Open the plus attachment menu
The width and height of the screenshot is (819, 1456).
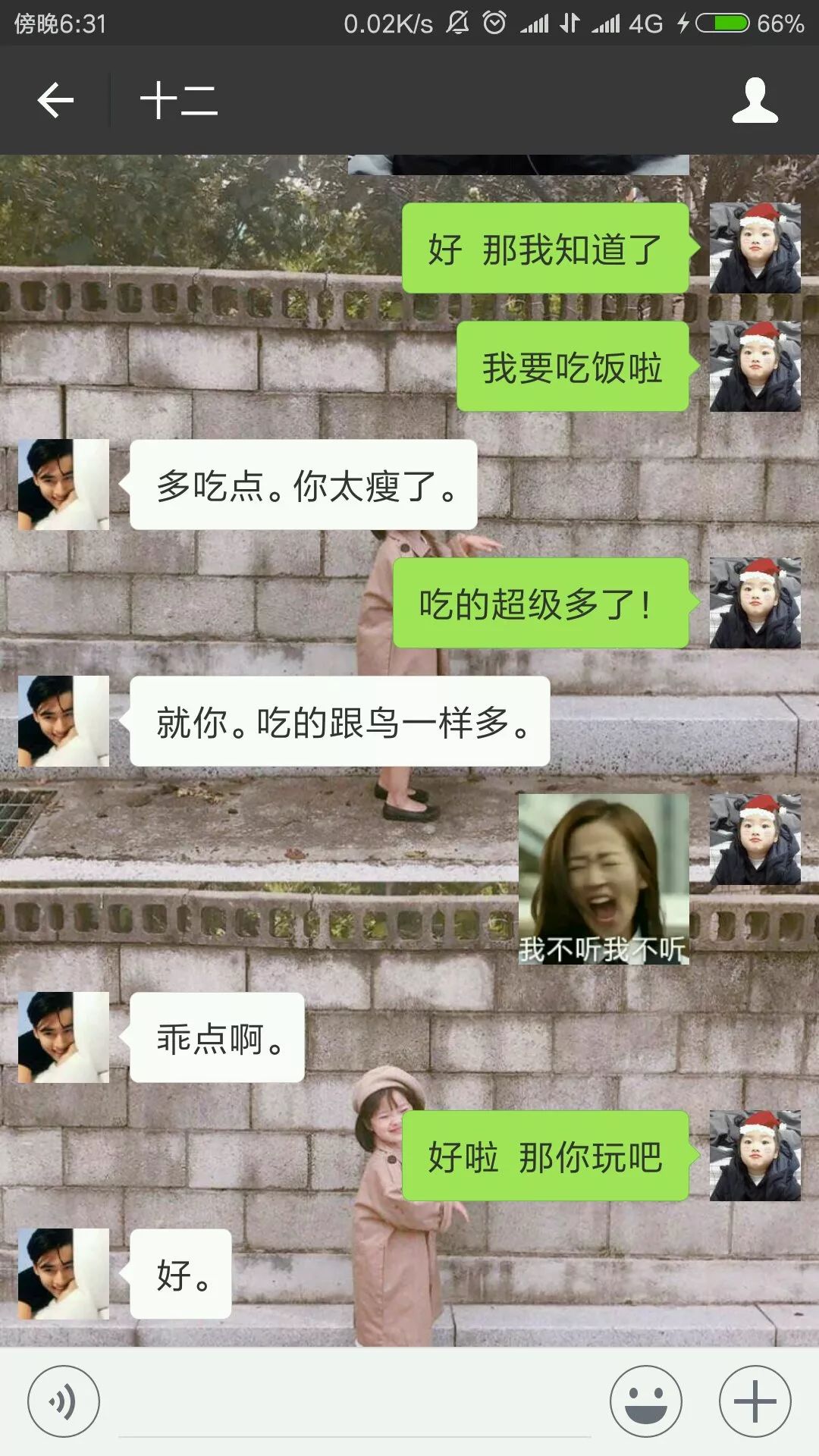pos(755,1401)
